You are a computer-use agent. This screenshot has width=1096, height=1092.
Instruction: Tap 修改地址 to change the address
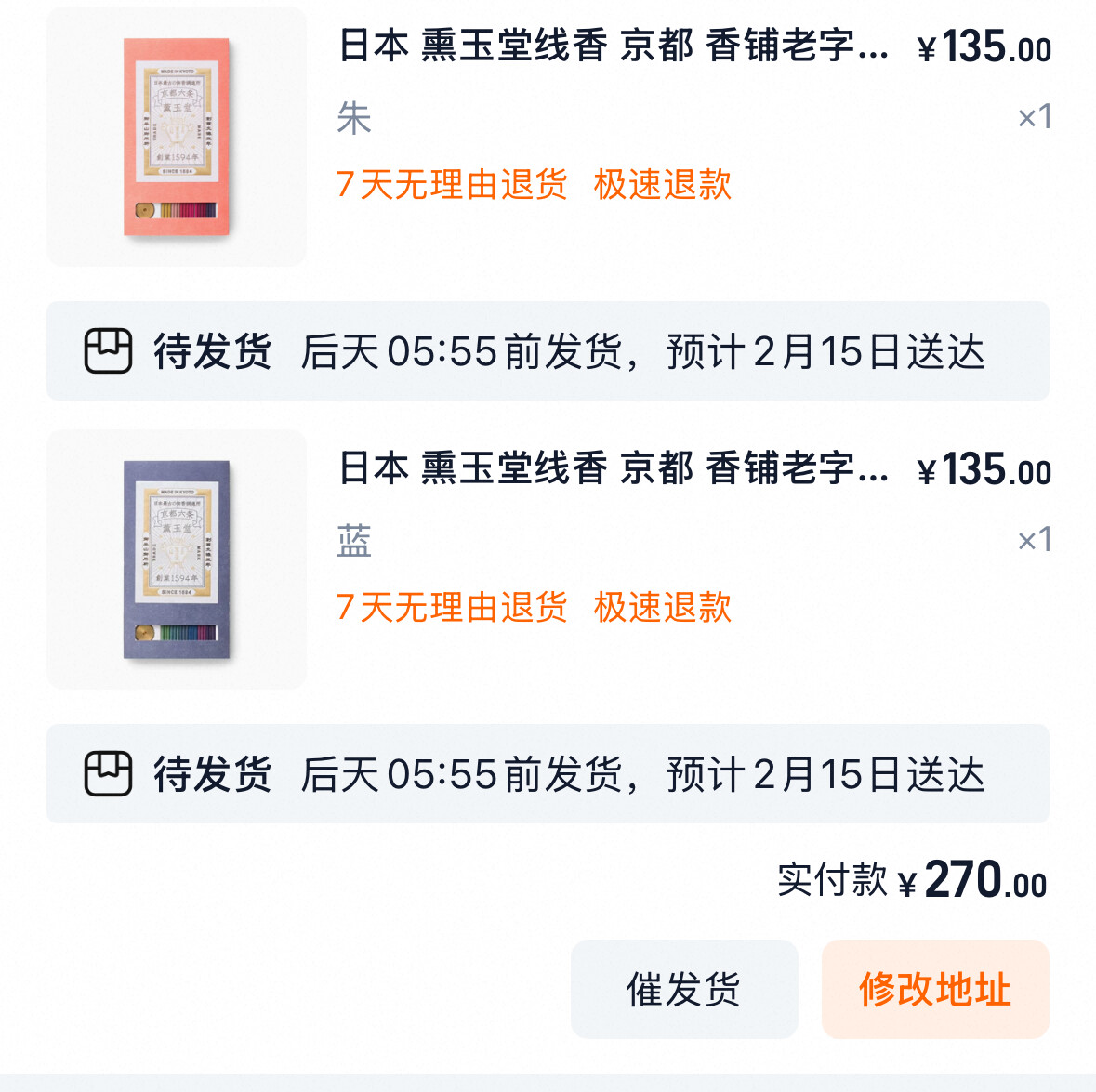click(934, 989)
